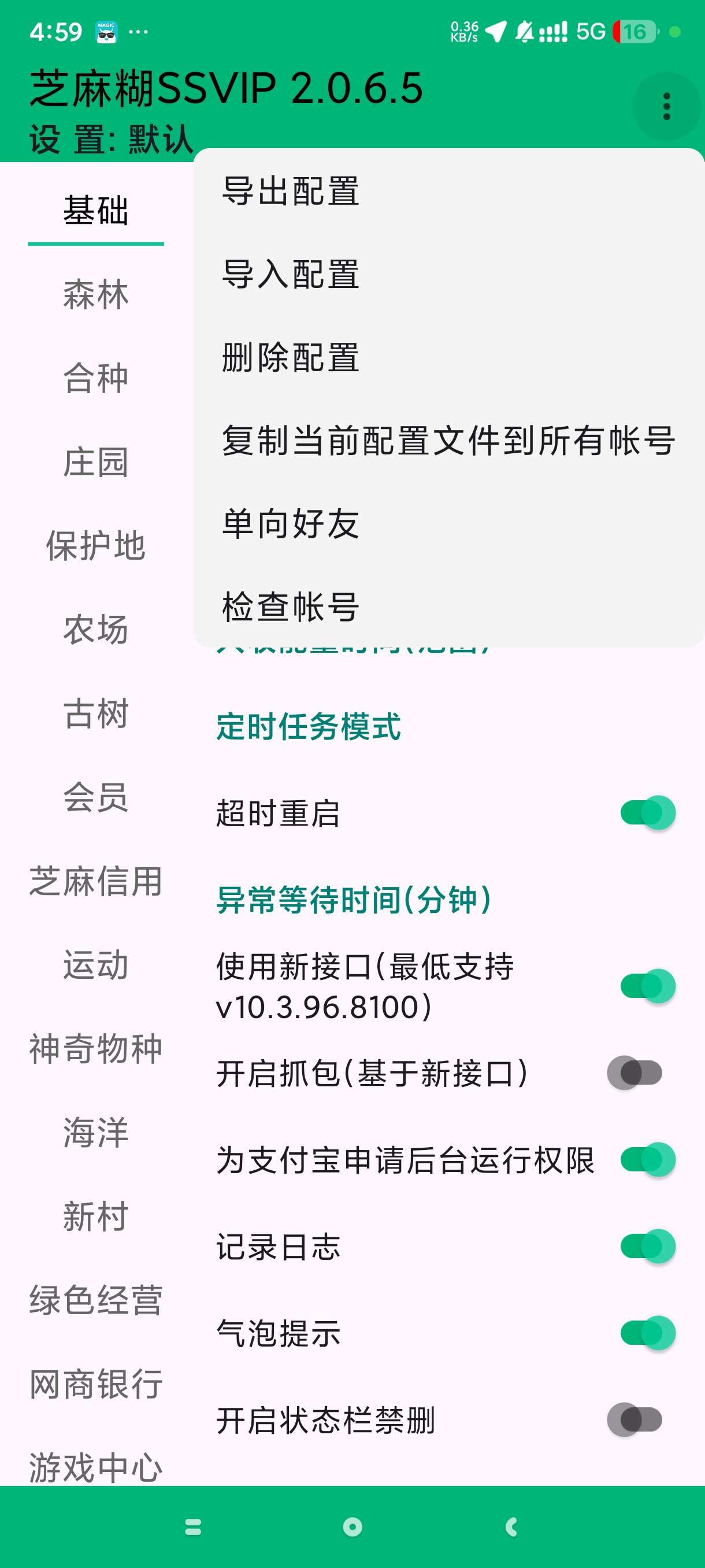Open 单向好友 from the menu

pos(291,524)
